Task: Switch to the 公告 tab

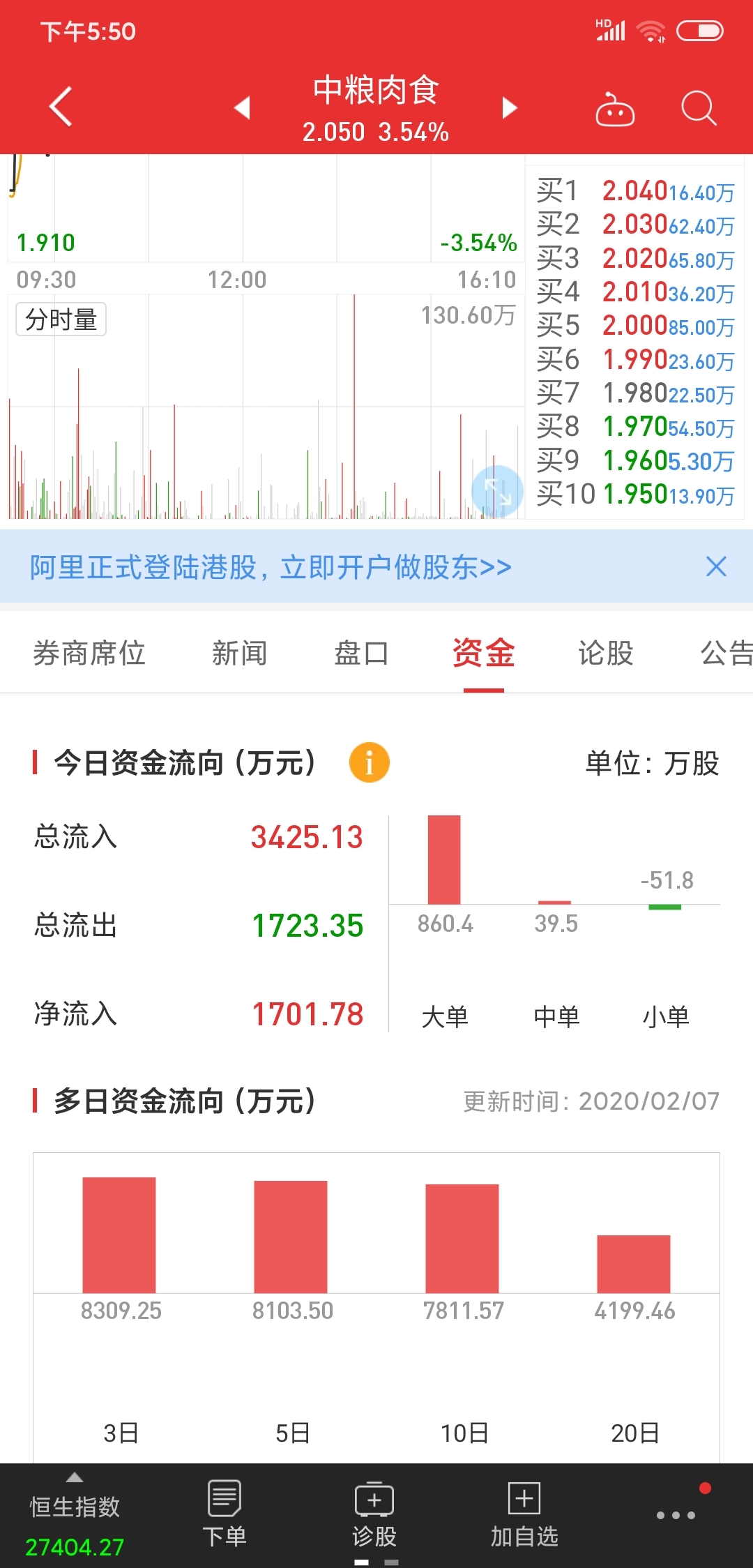Action: [727, 654]
